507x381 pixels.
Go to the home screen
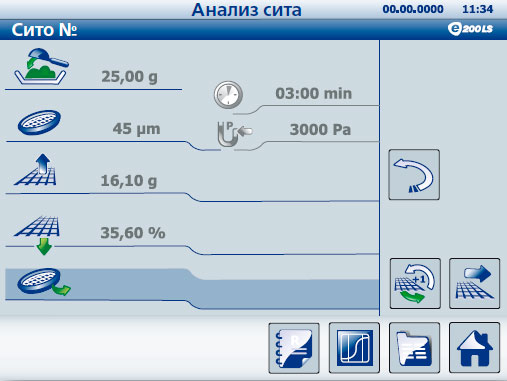coord(474,348)
